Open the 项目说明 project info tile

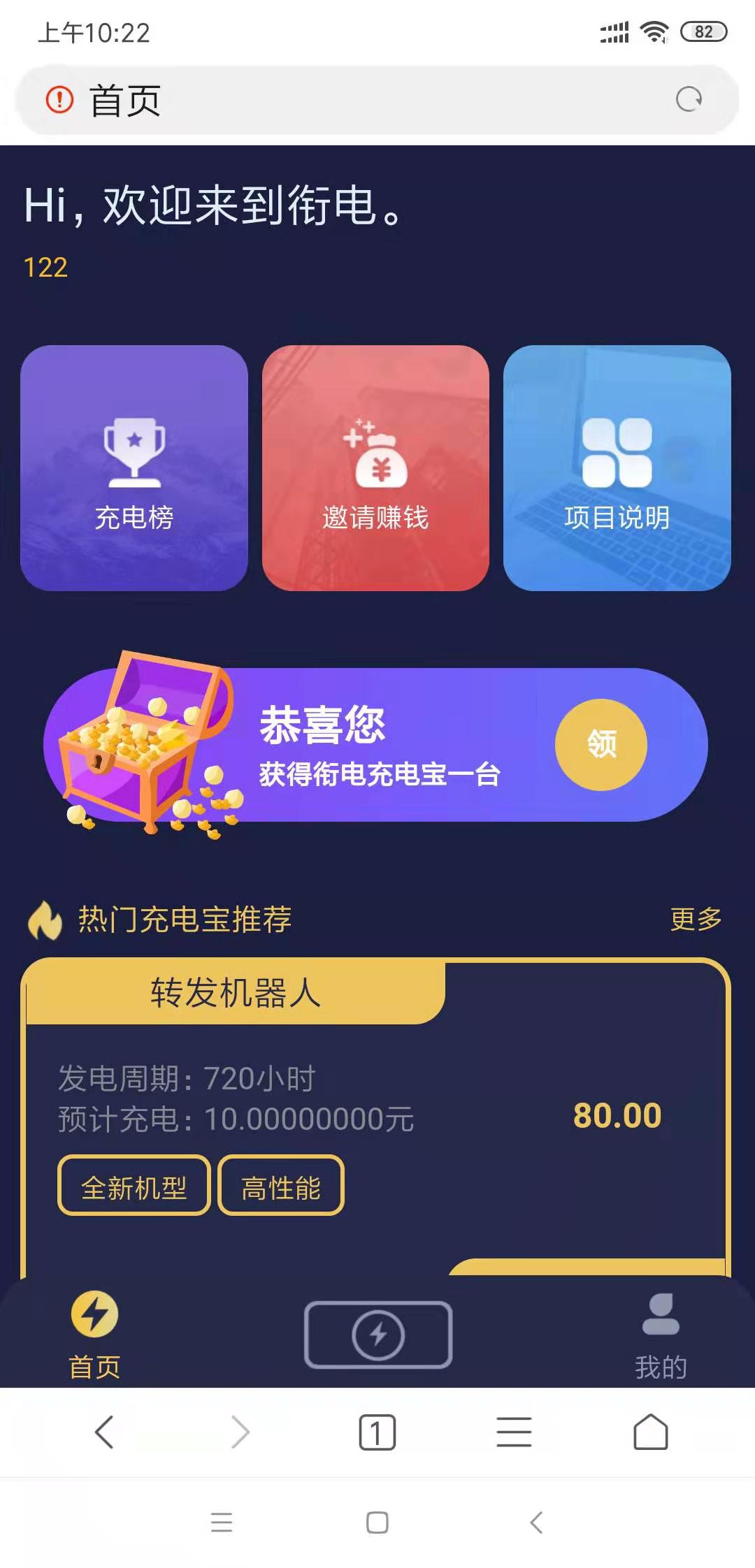pos(617,467)
